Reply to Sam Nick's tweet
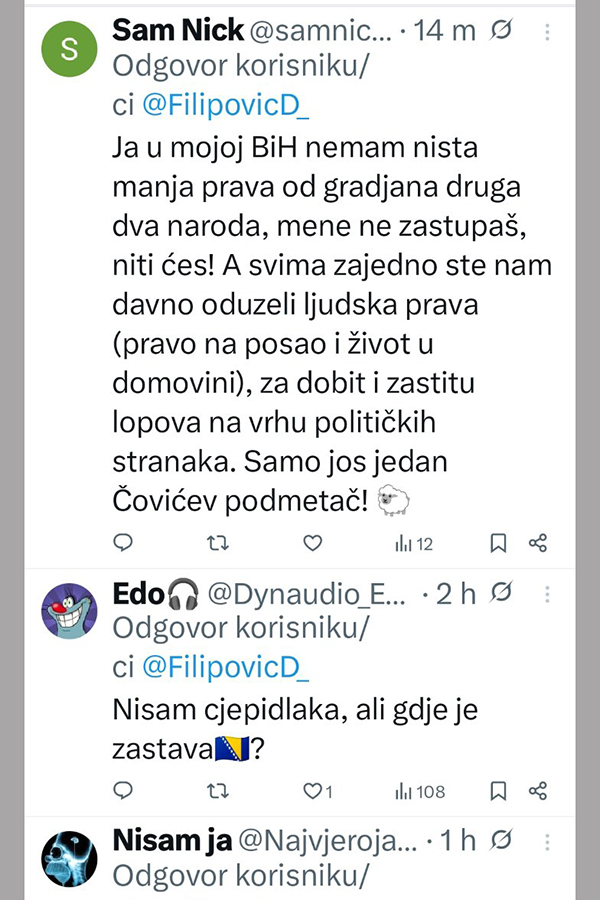 122,543
